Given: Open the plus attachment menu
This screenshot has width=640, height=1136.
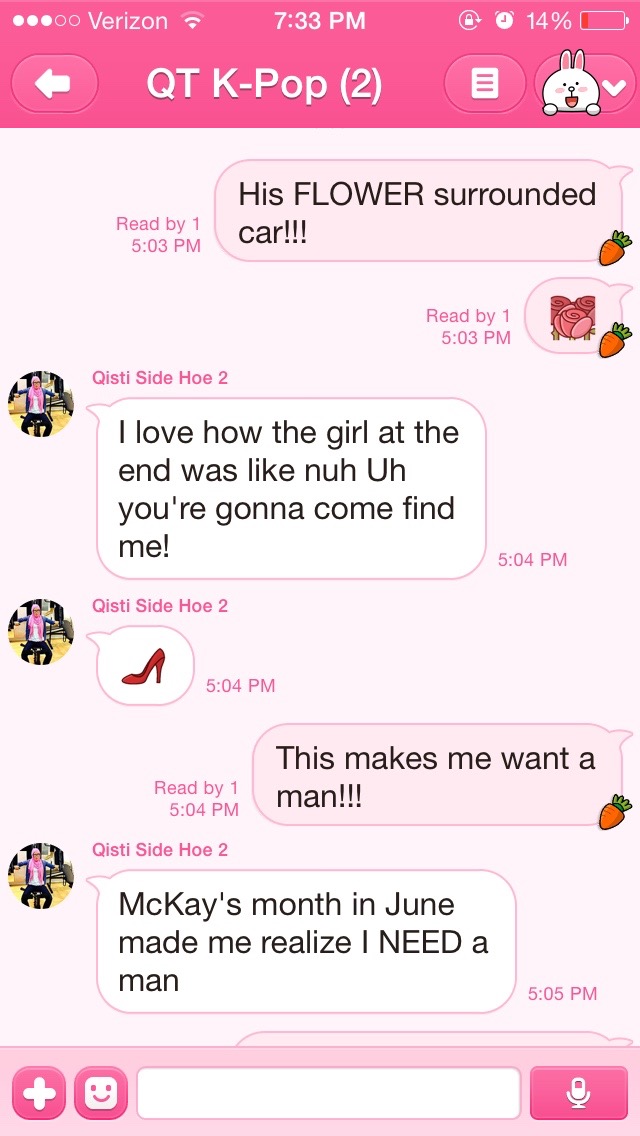Looking at the screenshot, I should [38, 1093].
